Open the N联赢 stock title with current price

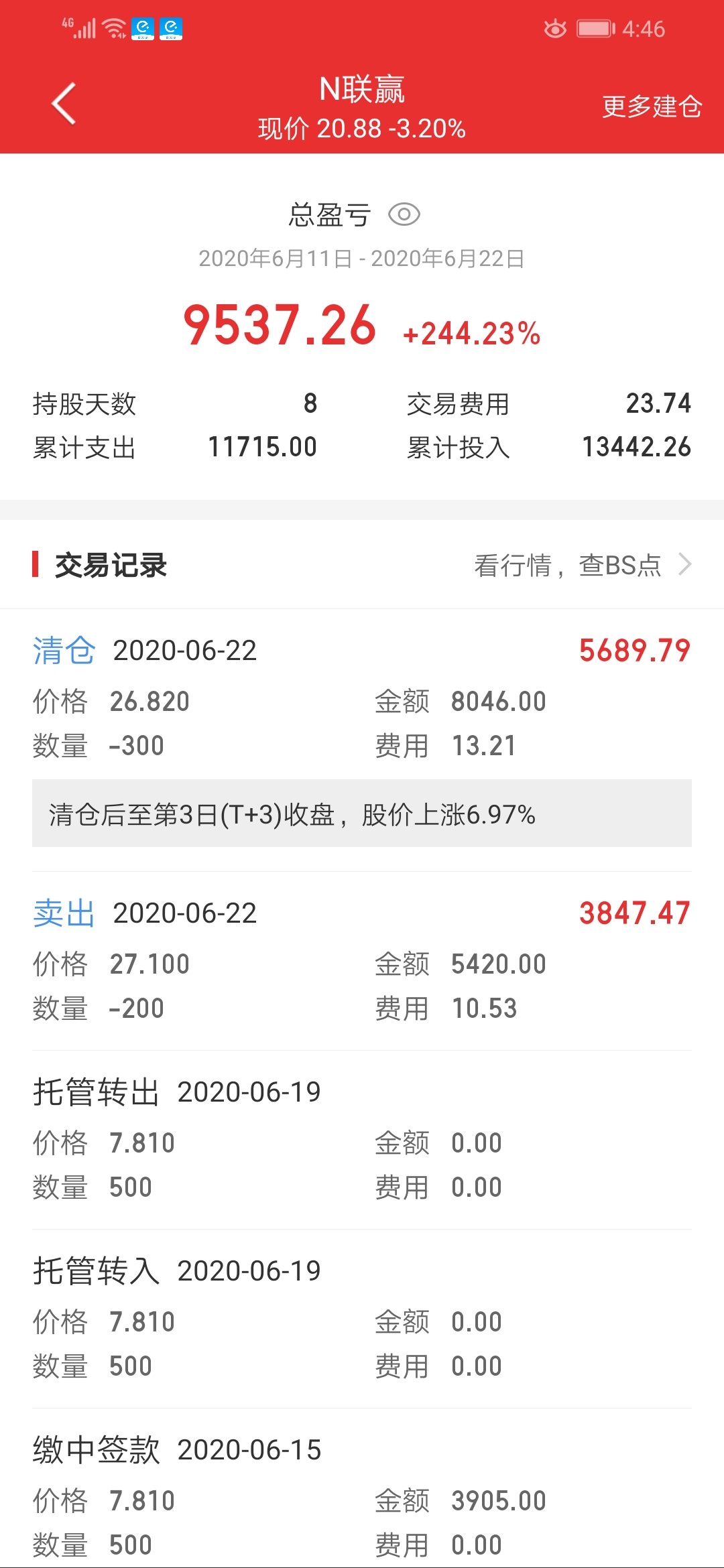point(362,107)
